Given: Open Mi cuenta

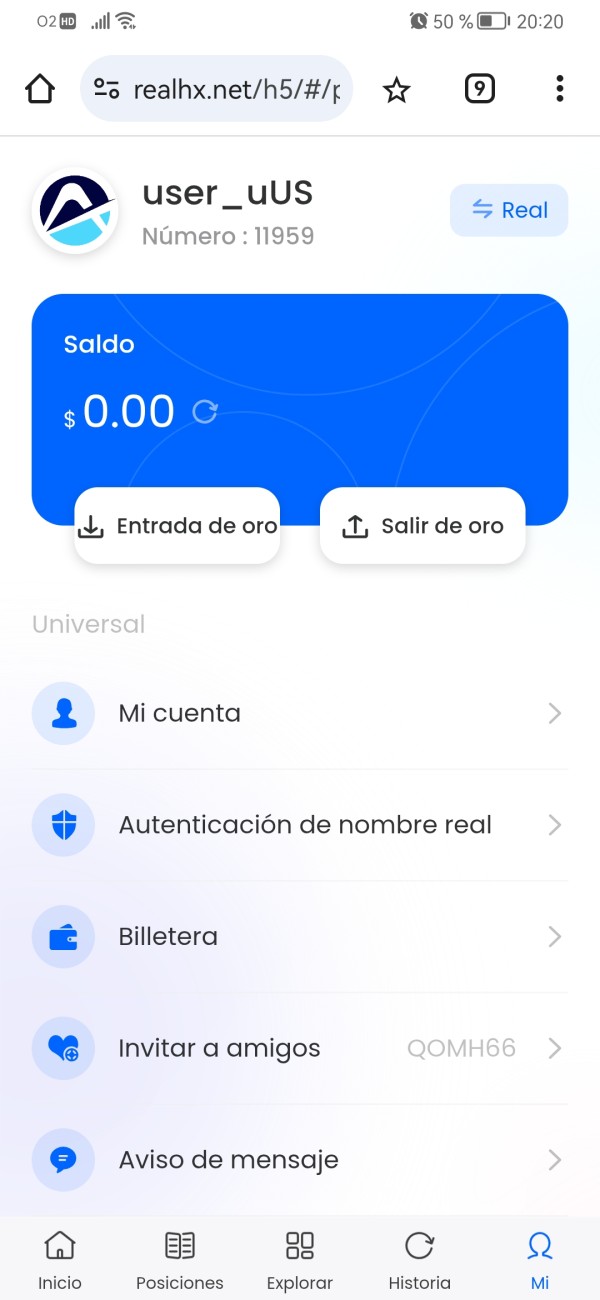Looking at the screenshot, I should [300, 713].
